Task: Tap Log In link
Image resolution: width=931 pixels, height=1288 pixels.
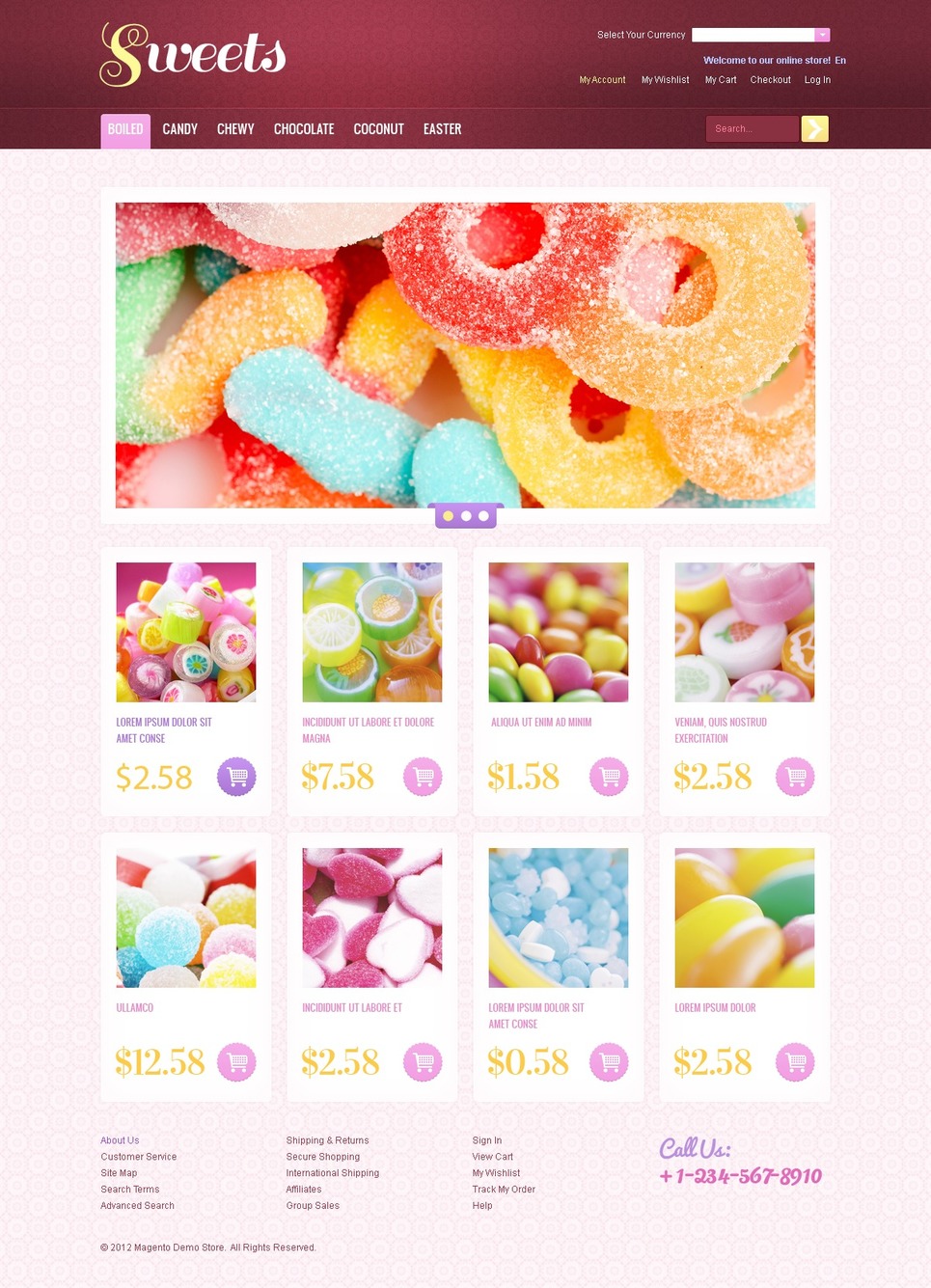Action: point(817,80)
